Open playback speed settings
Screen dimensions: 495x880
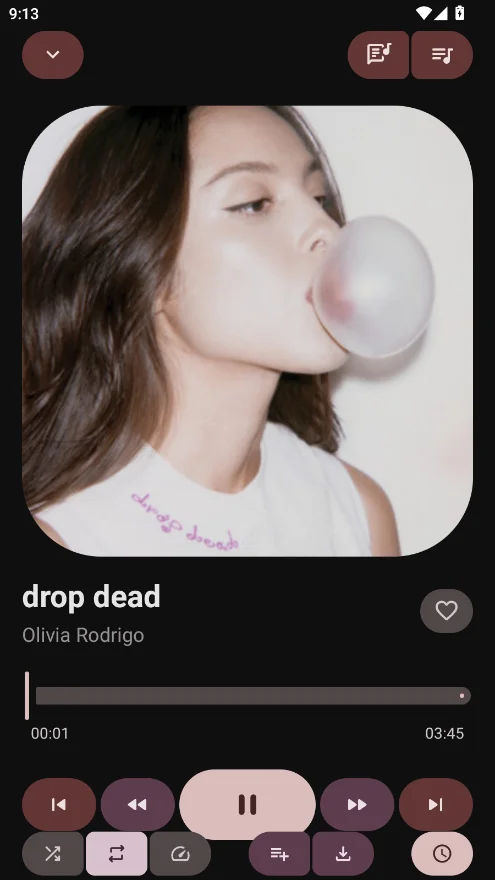180,854
